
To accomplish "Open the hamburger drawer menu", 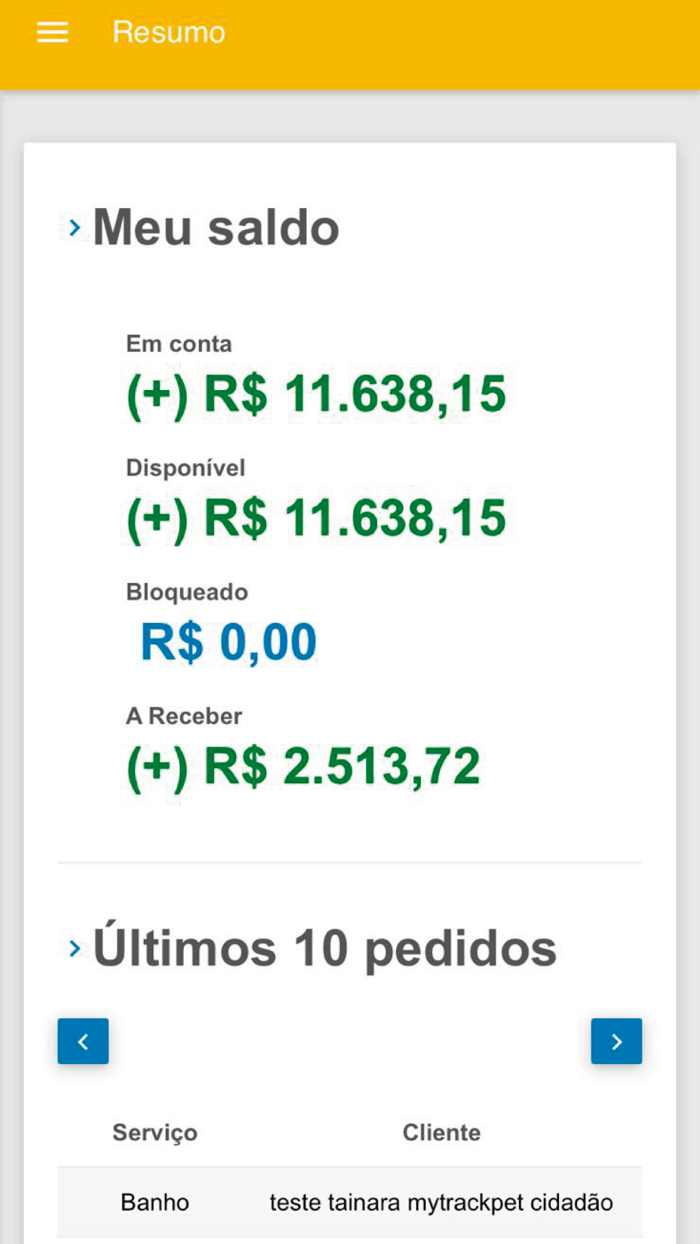I will [x=52, y=33].
